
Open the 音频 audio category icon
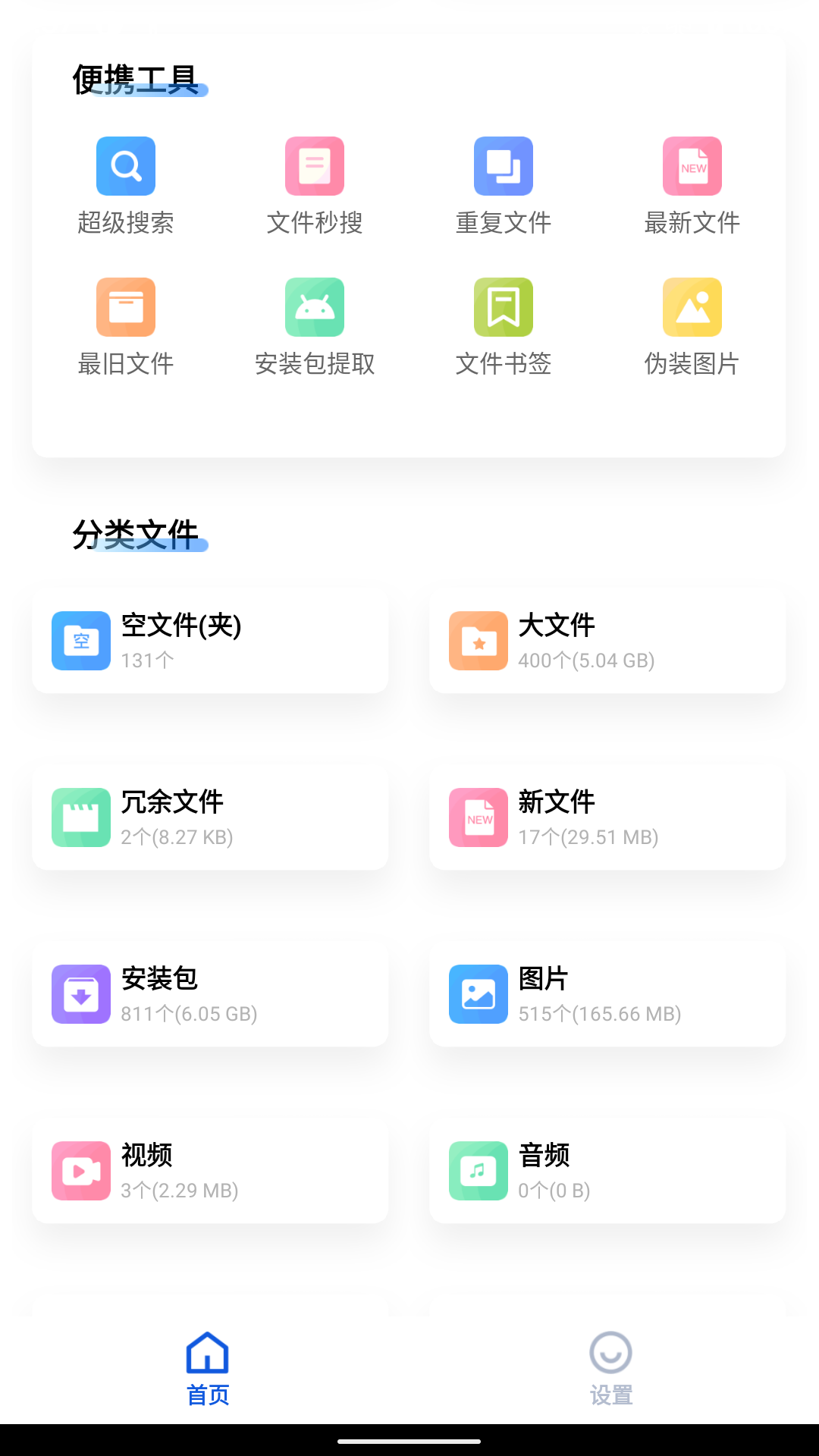click(477, 1171)
